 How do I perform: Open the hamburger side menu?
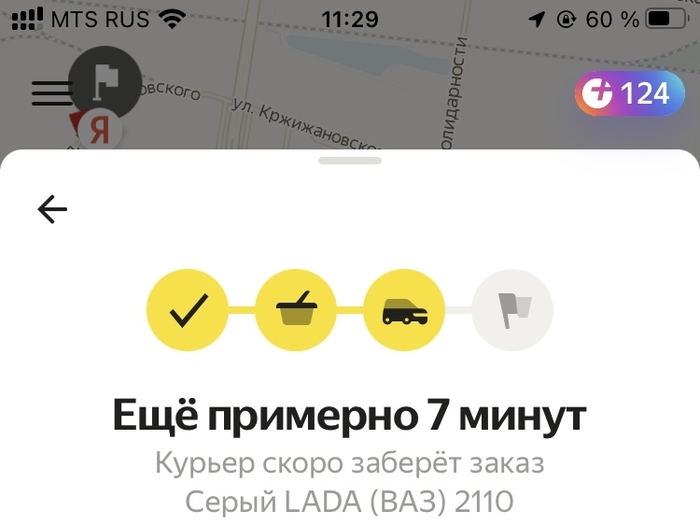(52, 93)
